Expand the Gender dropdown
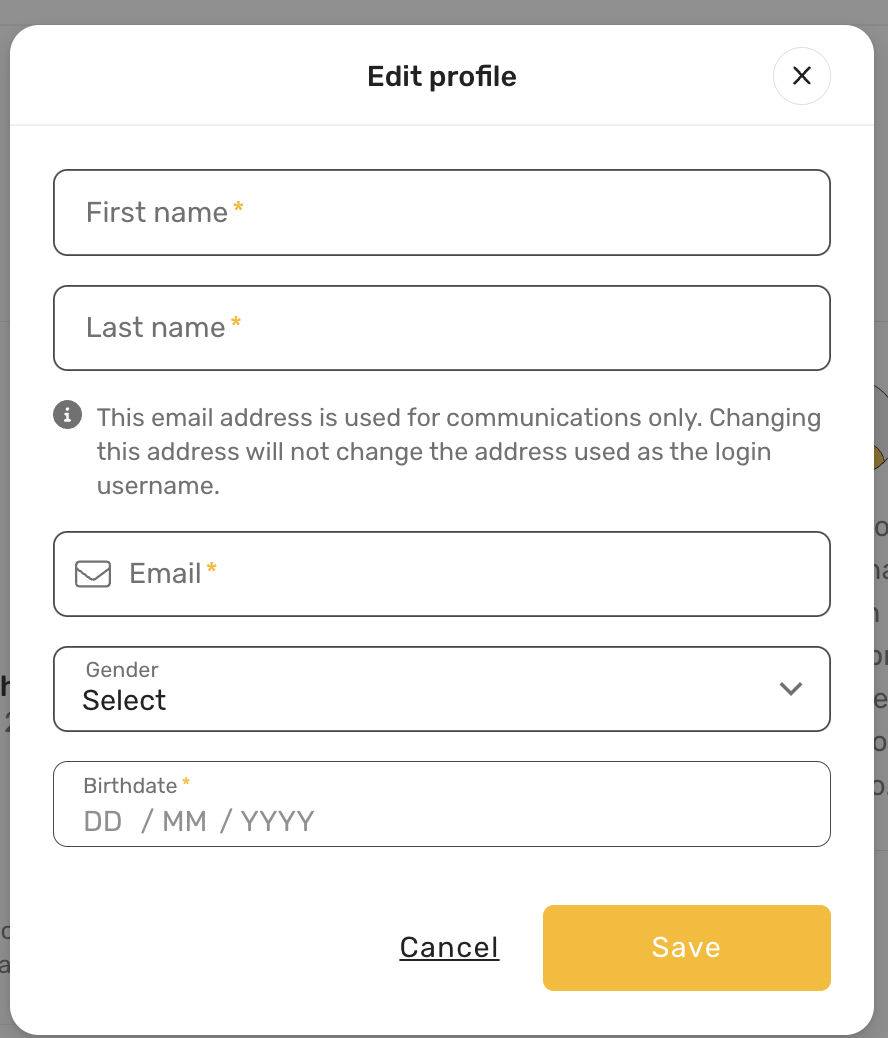 [x=441, y=689]
